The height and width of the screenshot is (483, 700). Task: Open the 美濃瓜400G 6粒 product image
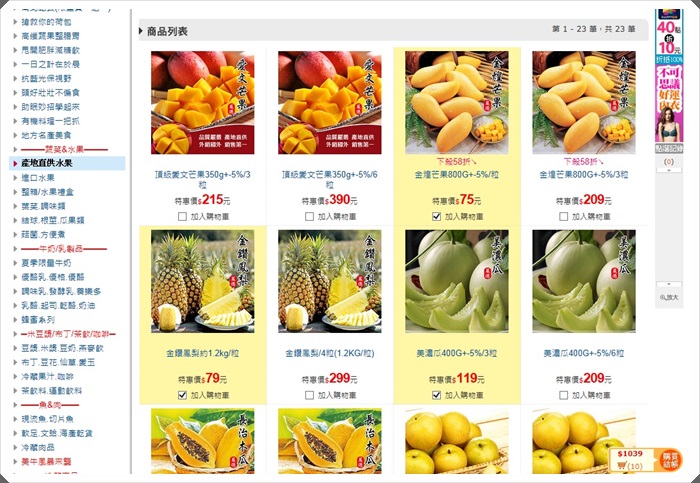pyautogui.click(x=583, y=281)
